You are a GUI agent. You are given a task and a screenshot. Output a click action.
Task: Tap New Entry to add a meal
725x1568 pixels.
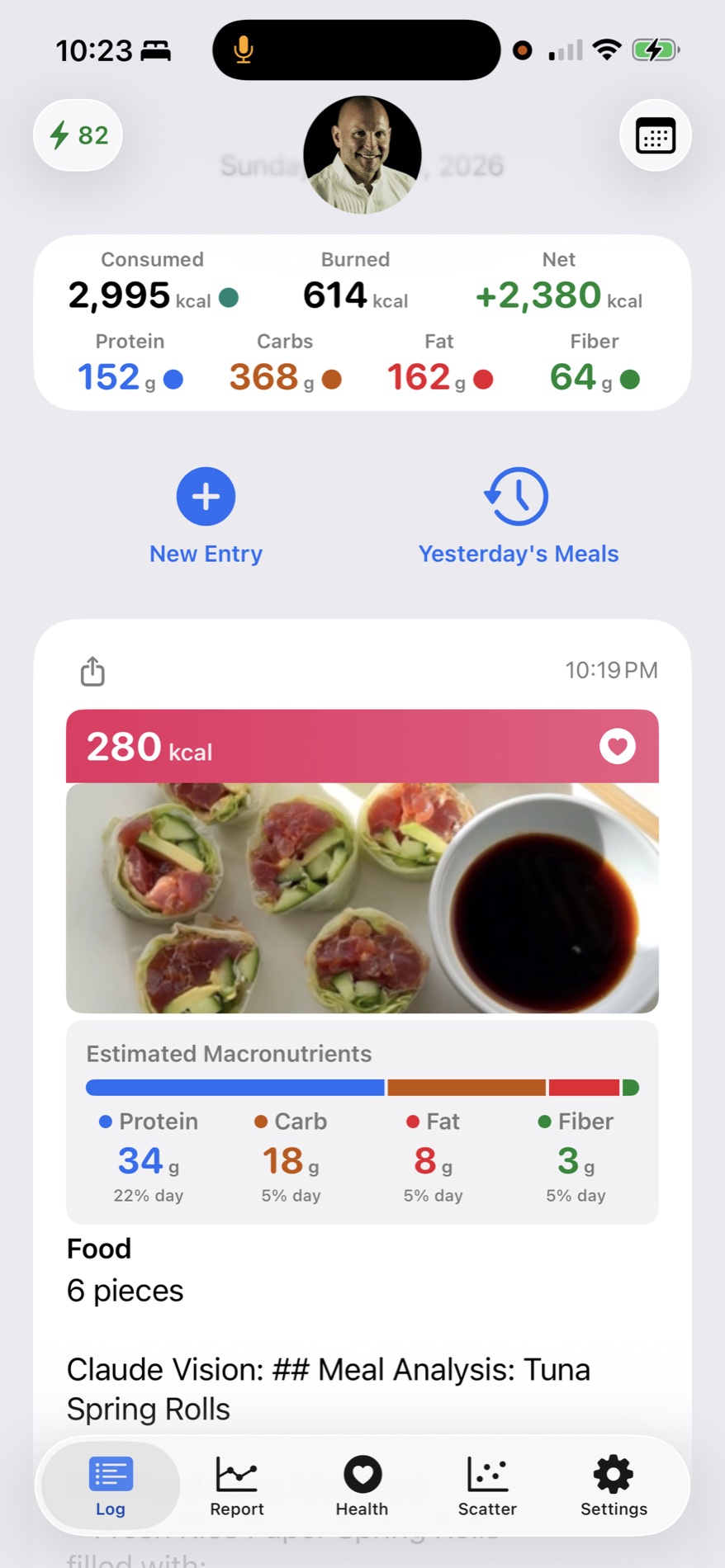pos(205,516)
